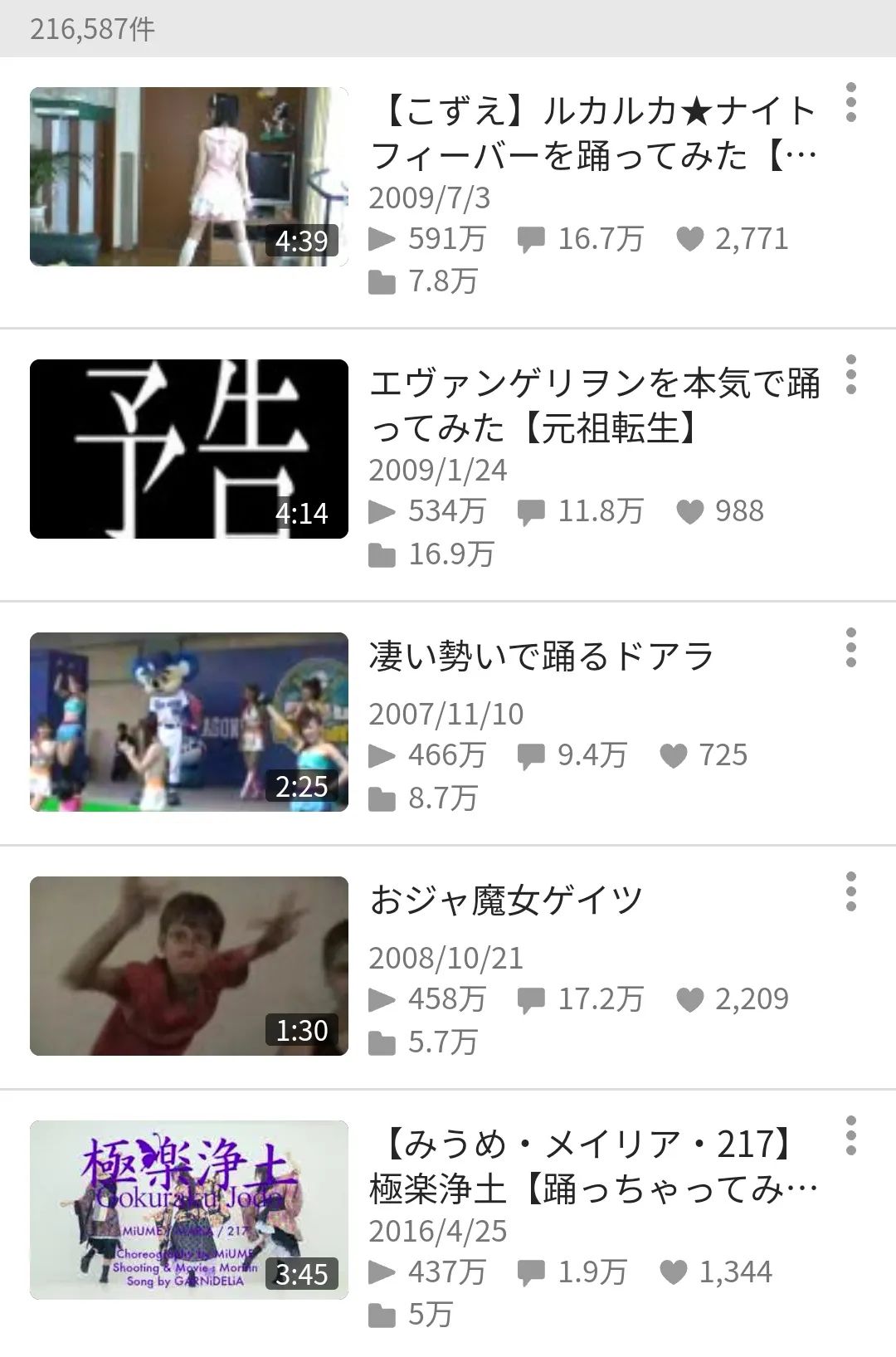Screen dimensions: 896x1357
Task: Open overflow menu for エヴァンゲリヲン video
Action: [850, 375]
